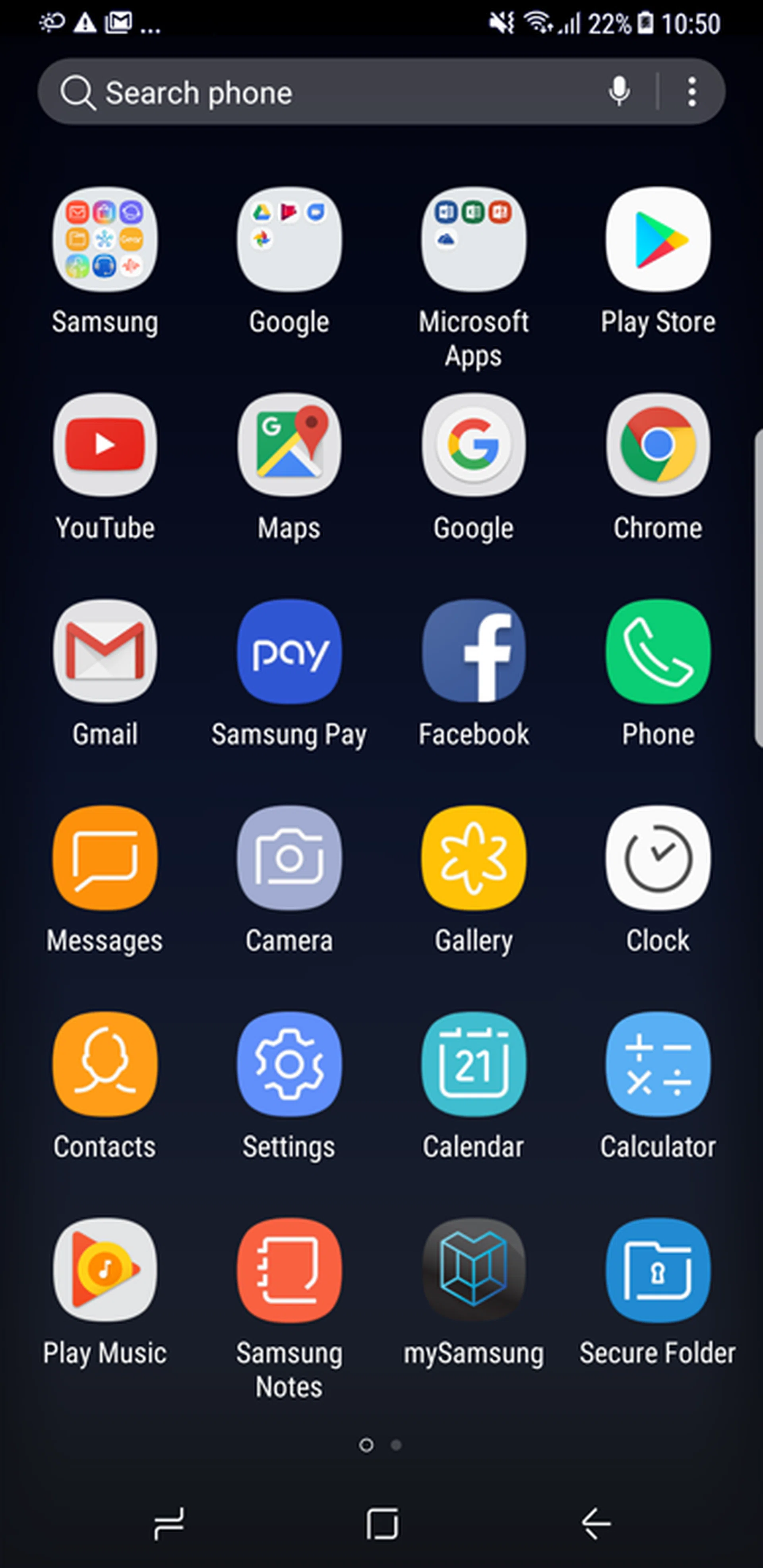Open the Chrome browser

click(x=658, y=446)
